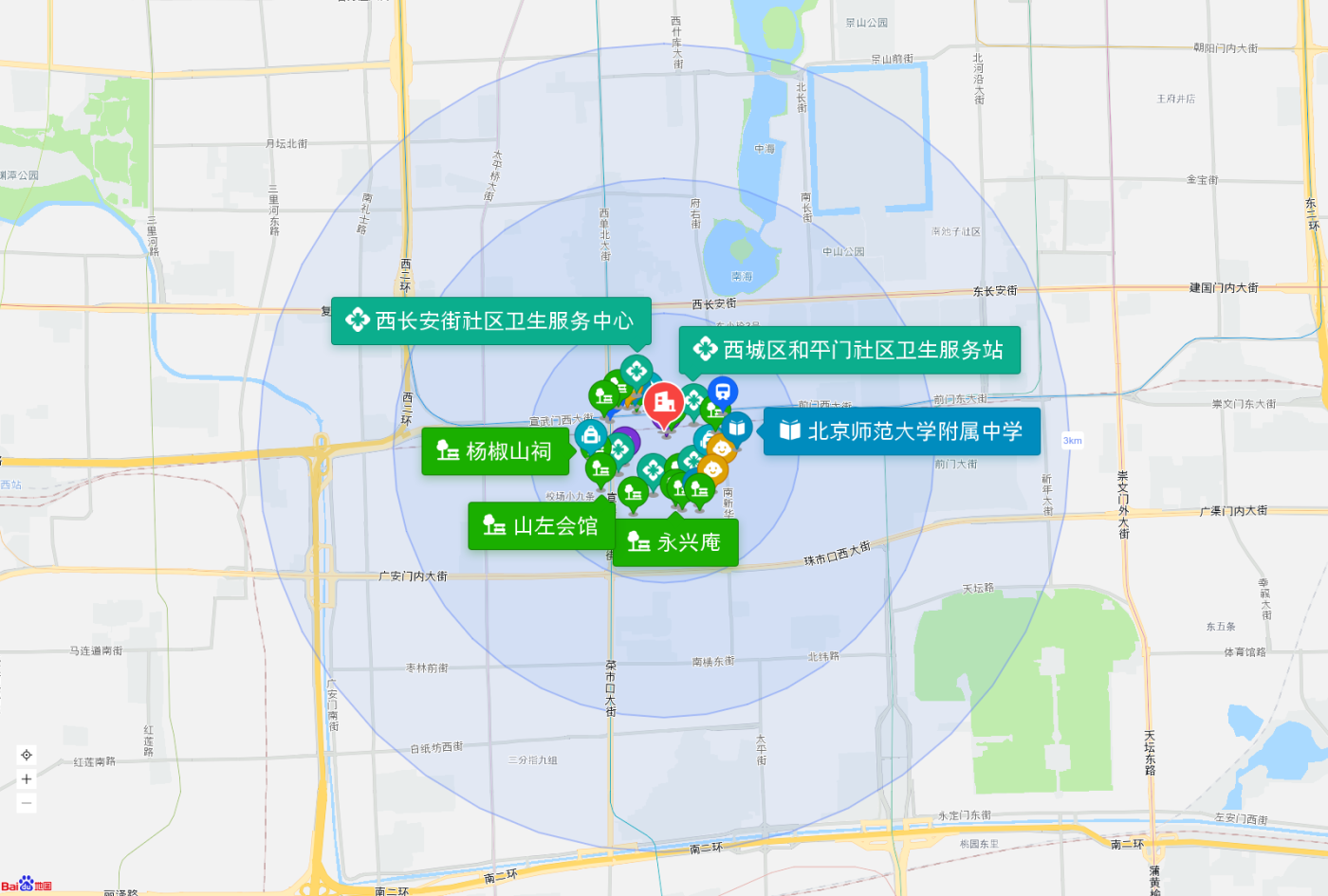Tap the red building center marker

(664, 403)
